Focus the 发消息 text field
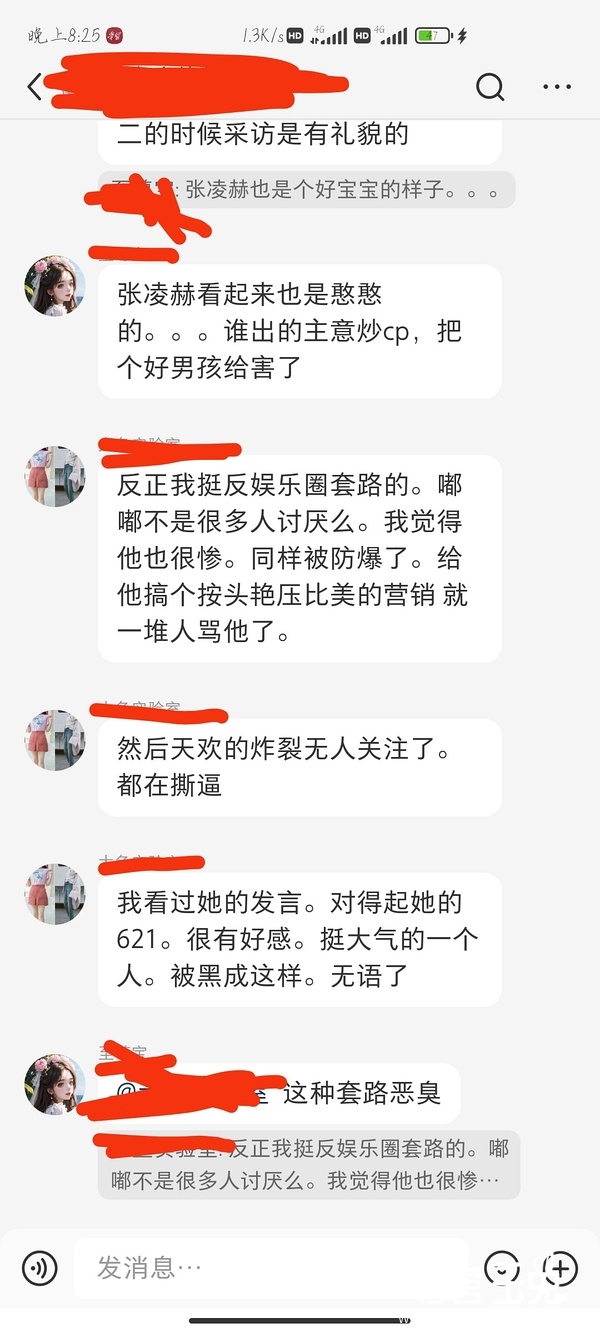600x1333 pixels. coord(270,1269)
